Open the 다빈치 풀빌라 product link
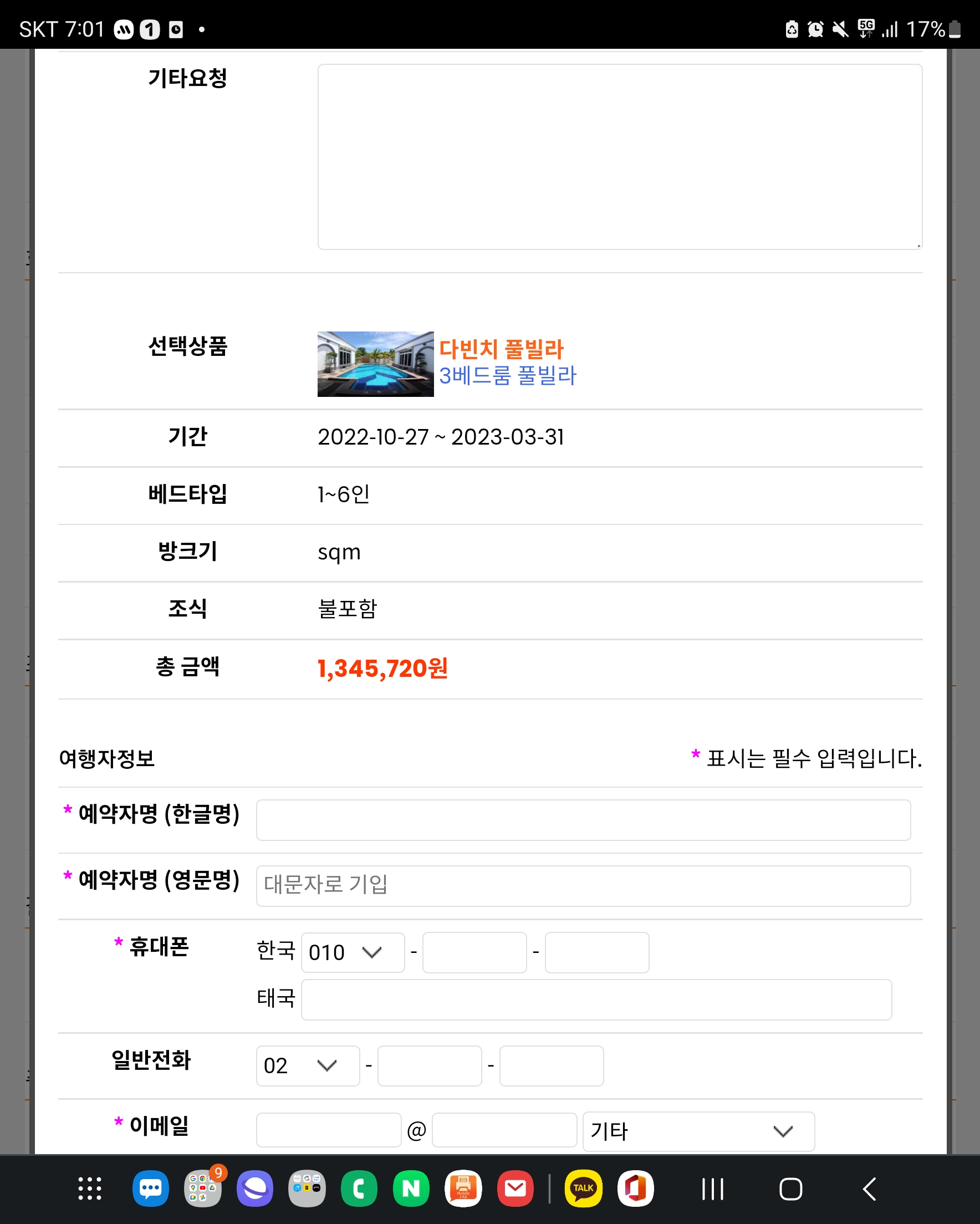 click(501, 349)
